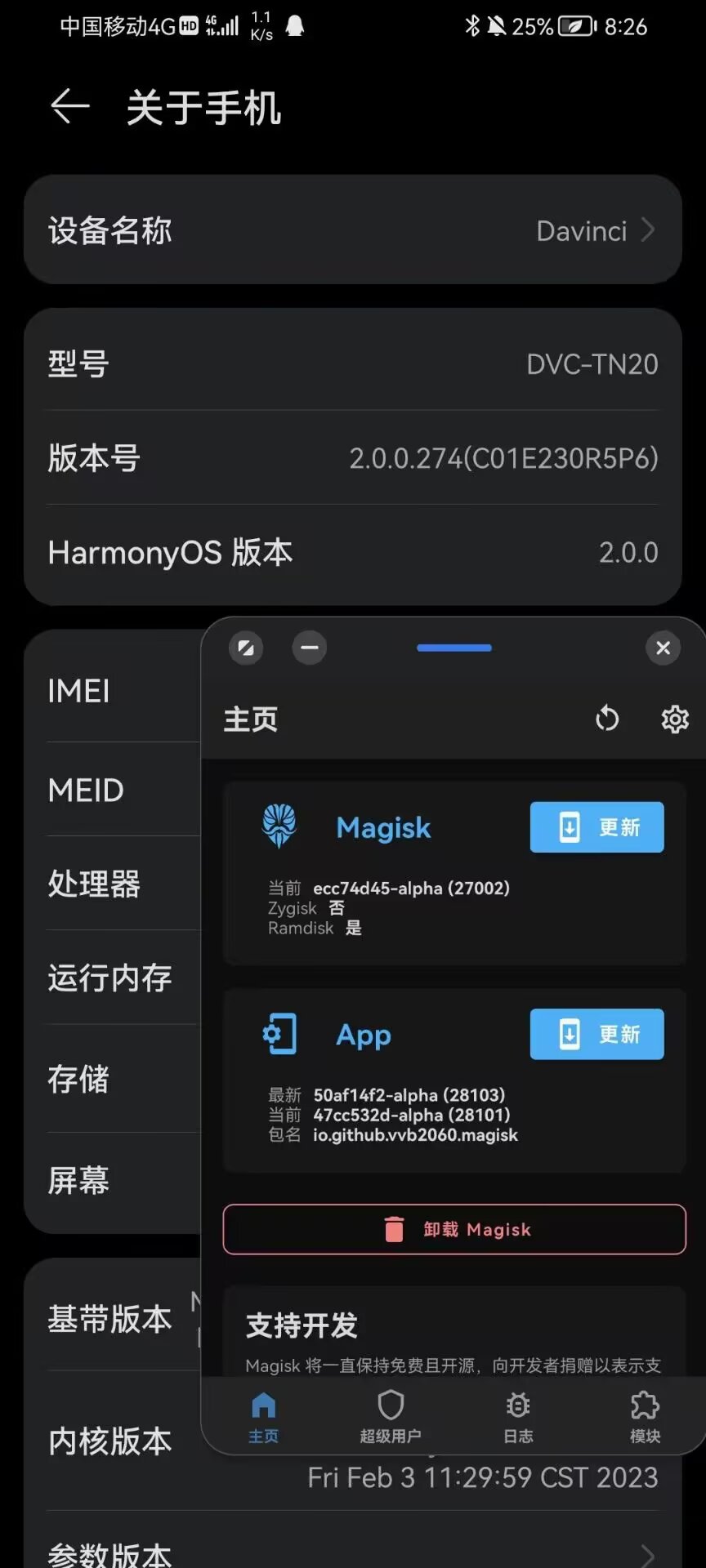
Task: Maximize the floating Magisk window
Action: [x=246, y=648]
